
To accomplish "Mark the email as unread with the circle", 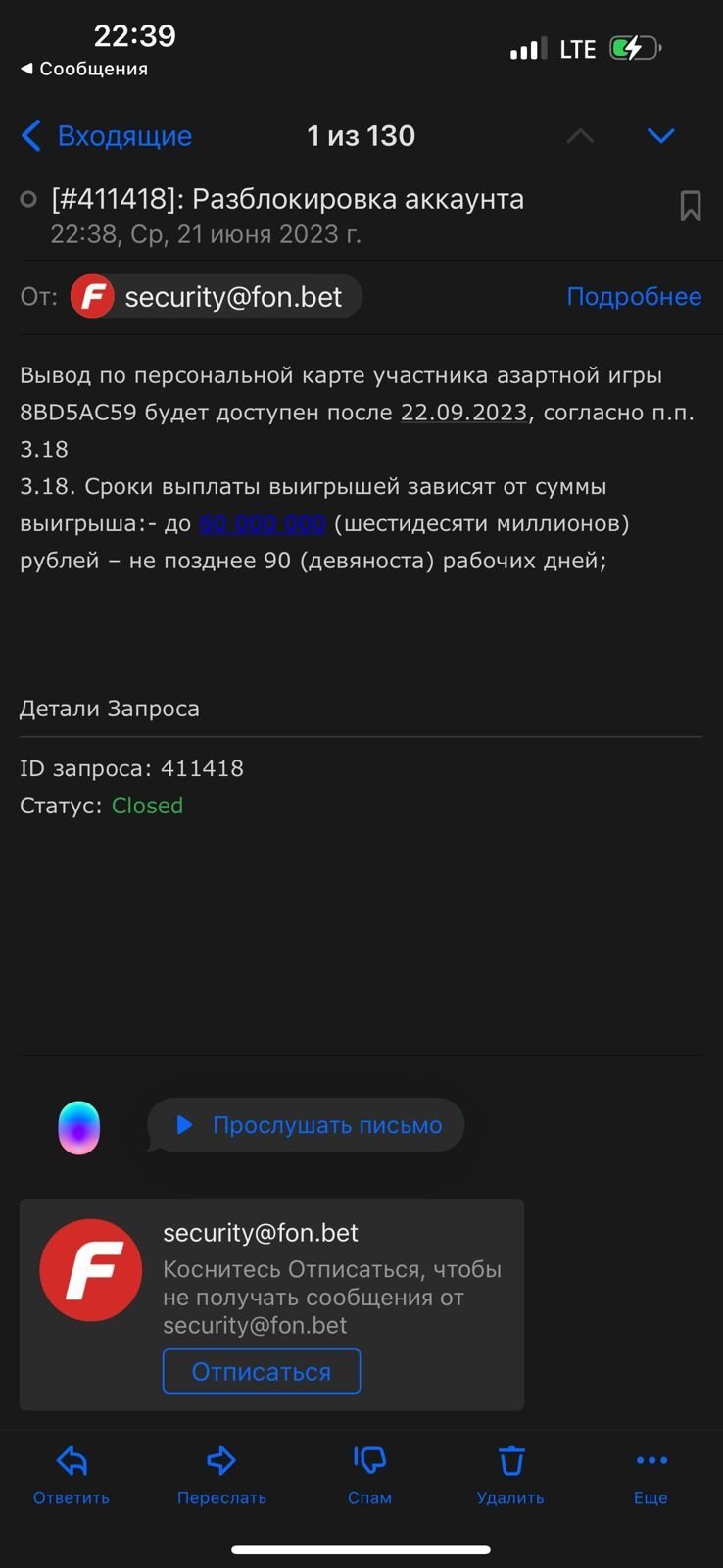I will coord(28,199).
